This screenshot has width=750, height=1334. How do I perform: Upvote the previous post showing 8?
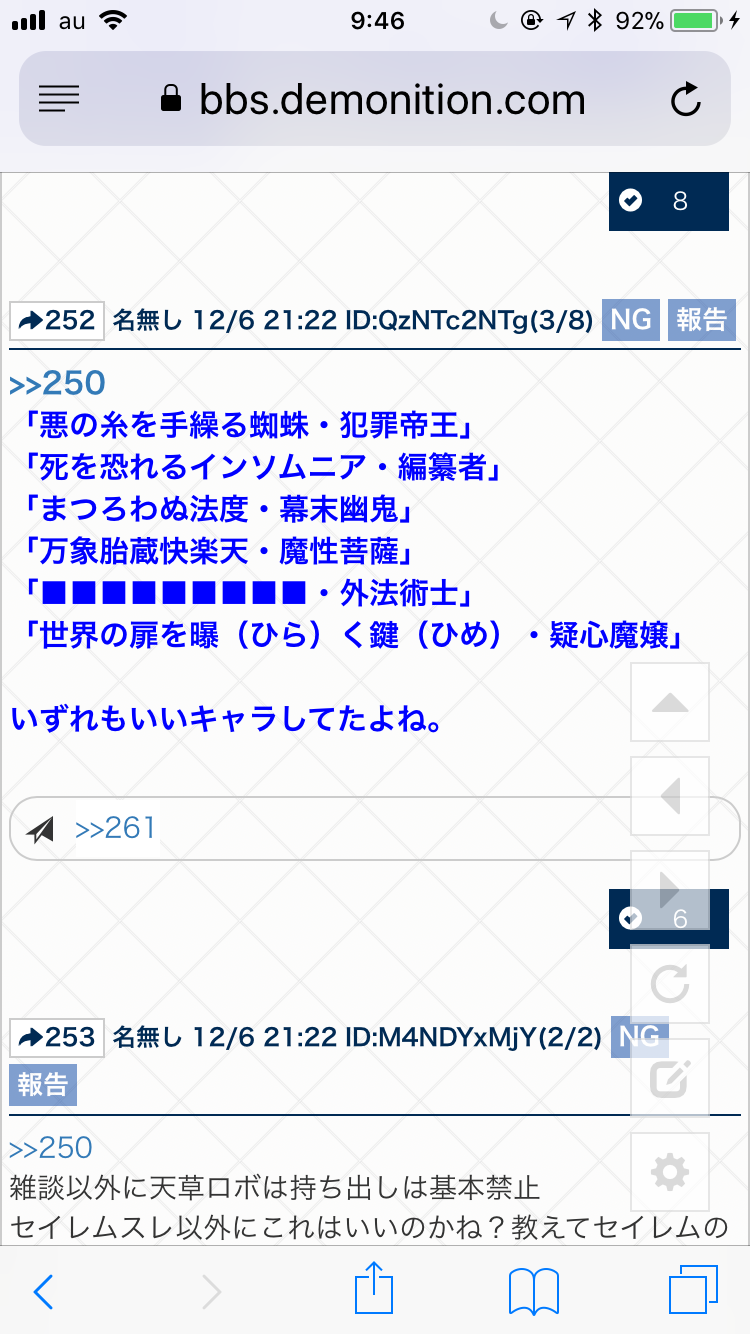tap(668, 201)
